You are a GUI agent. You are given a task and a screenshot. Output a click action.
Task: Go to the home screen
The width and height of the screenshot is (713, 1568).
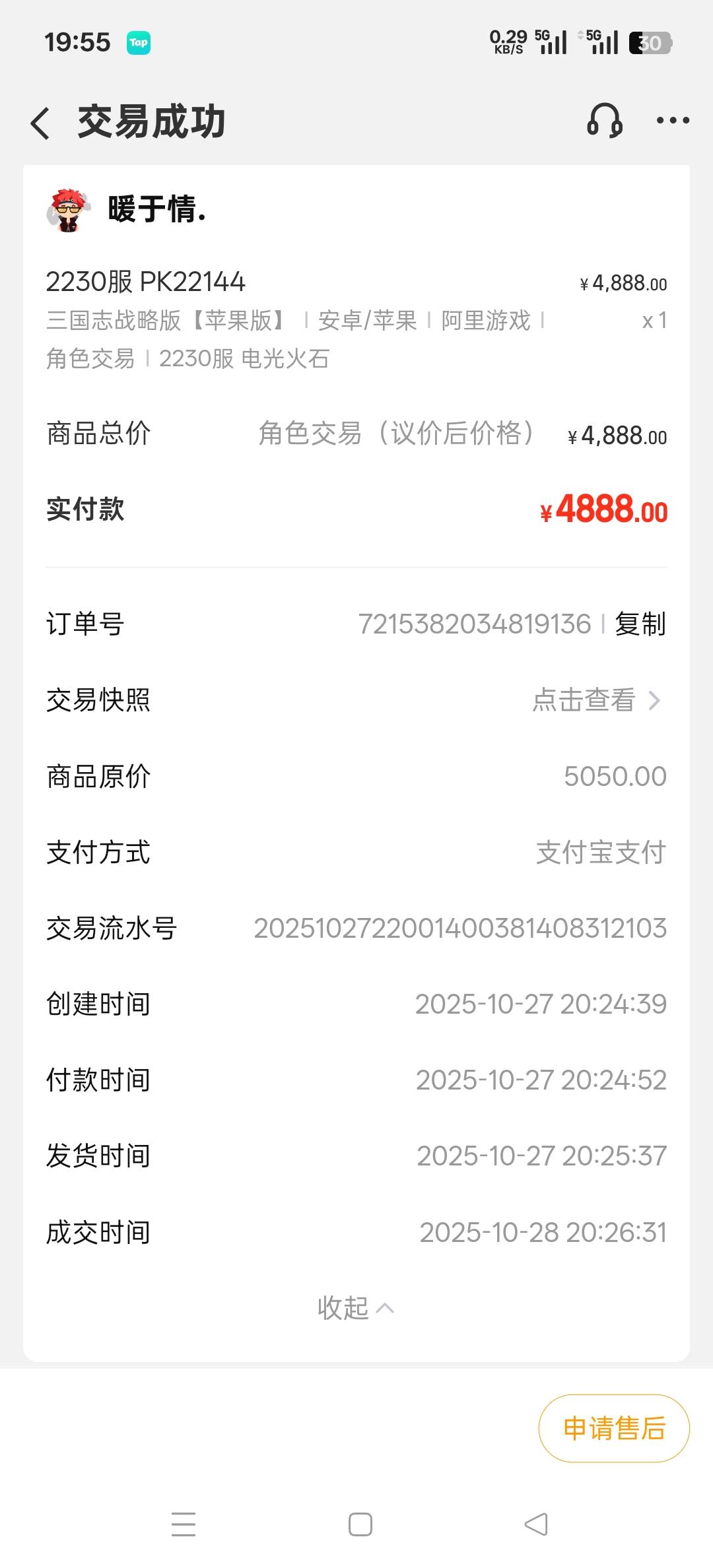tap(360, 1524)
